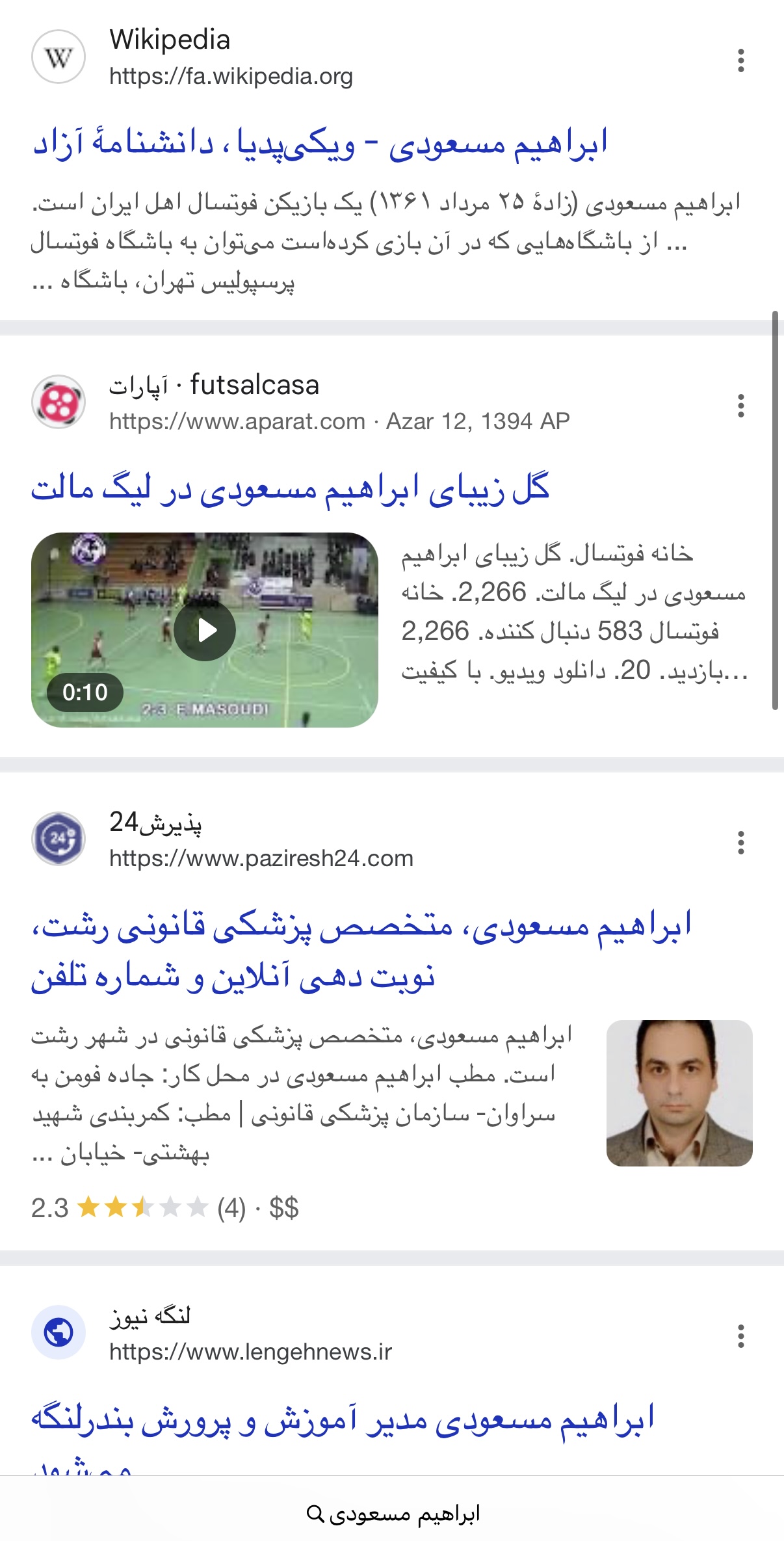
Task: Open the overflow menu for Aparat result
Action: click(x=740, y=406)
